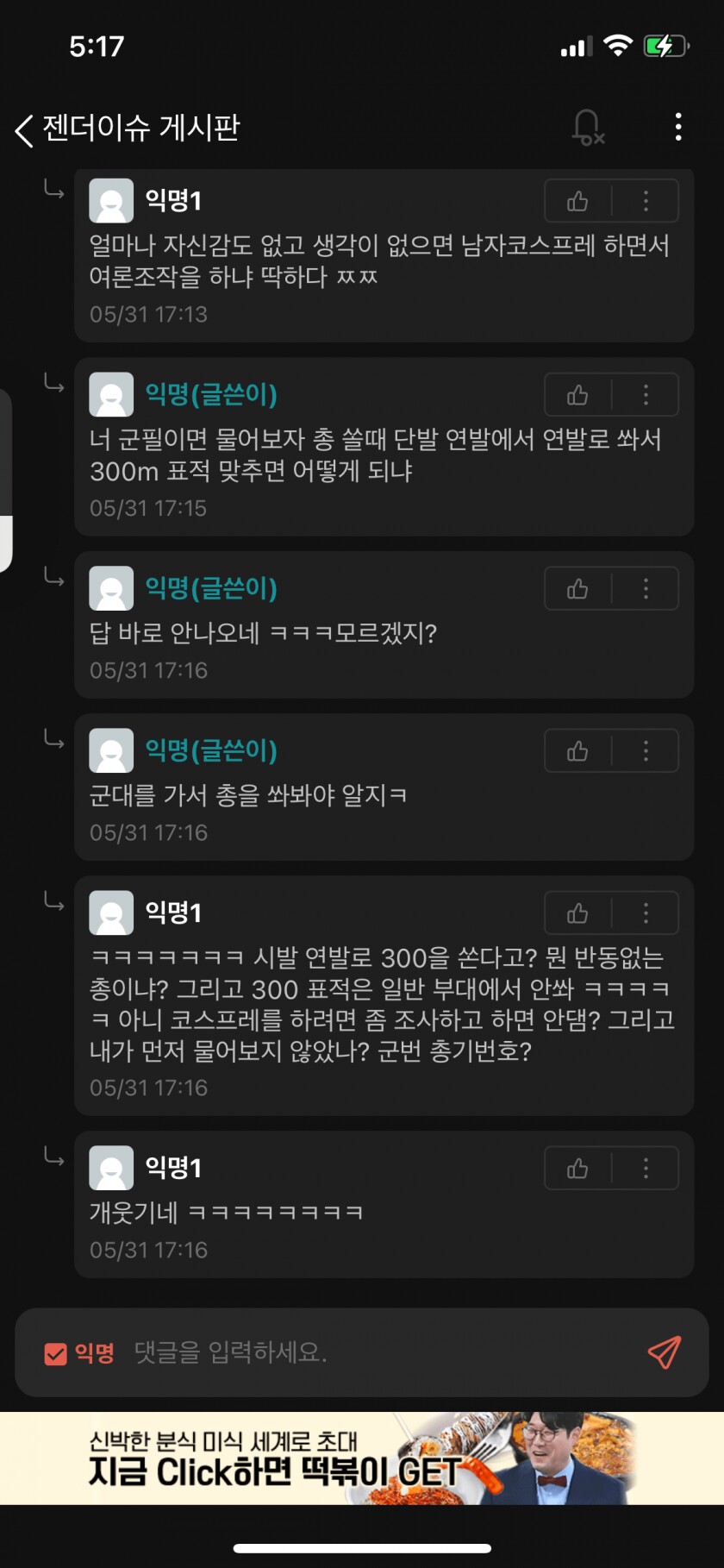Like 익명1's comment posted at 17:13
This screenshot has height=1568, width=724.
click(577, 202)
